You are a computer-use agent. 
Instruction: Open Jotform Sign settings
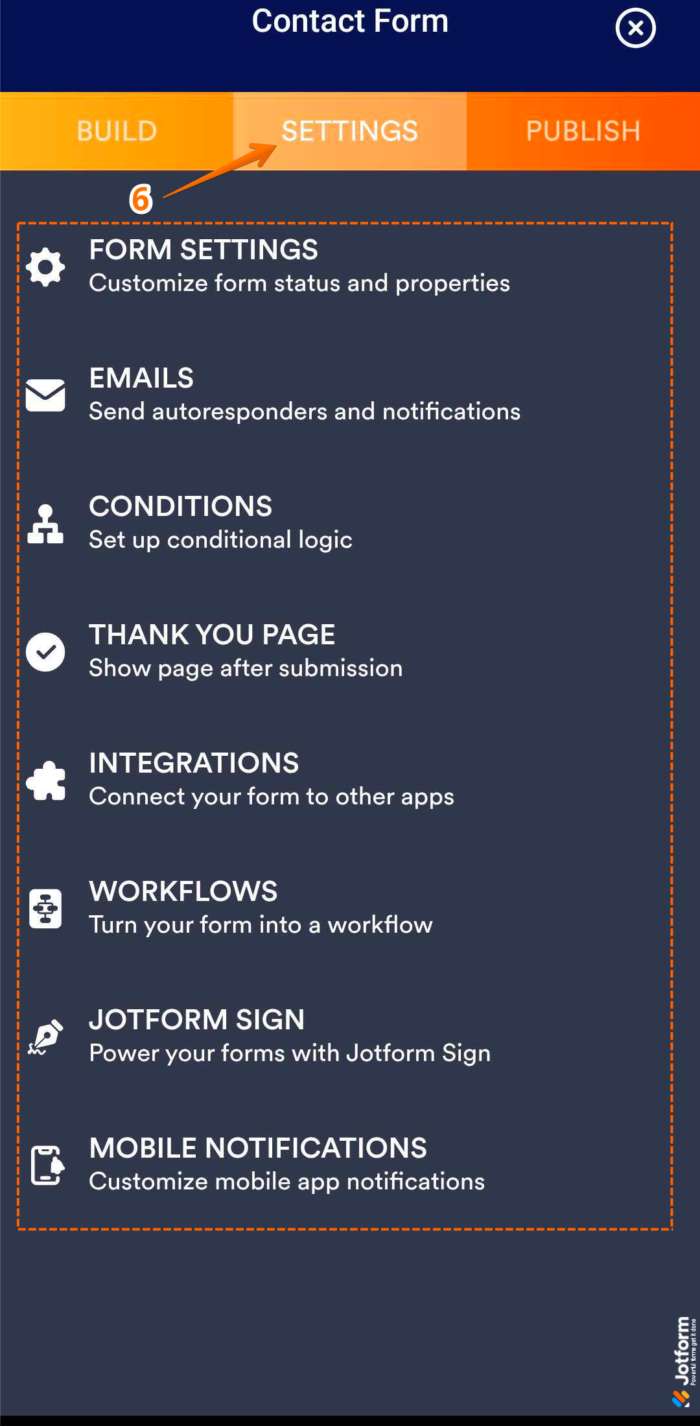pyautogui.click(x=290, y=1036)
